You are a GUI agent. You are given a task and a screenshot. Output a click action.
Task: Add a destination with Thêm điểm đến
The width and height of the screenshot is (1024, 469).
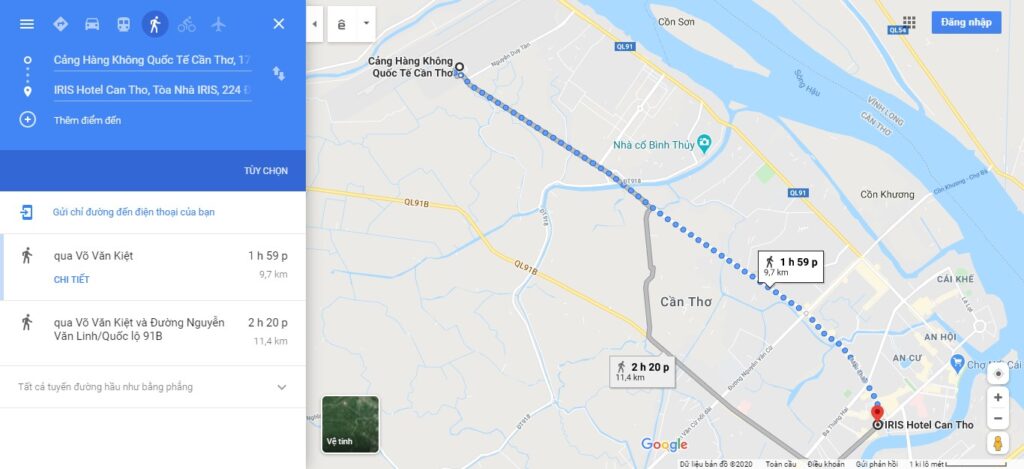tap(87, 120)
